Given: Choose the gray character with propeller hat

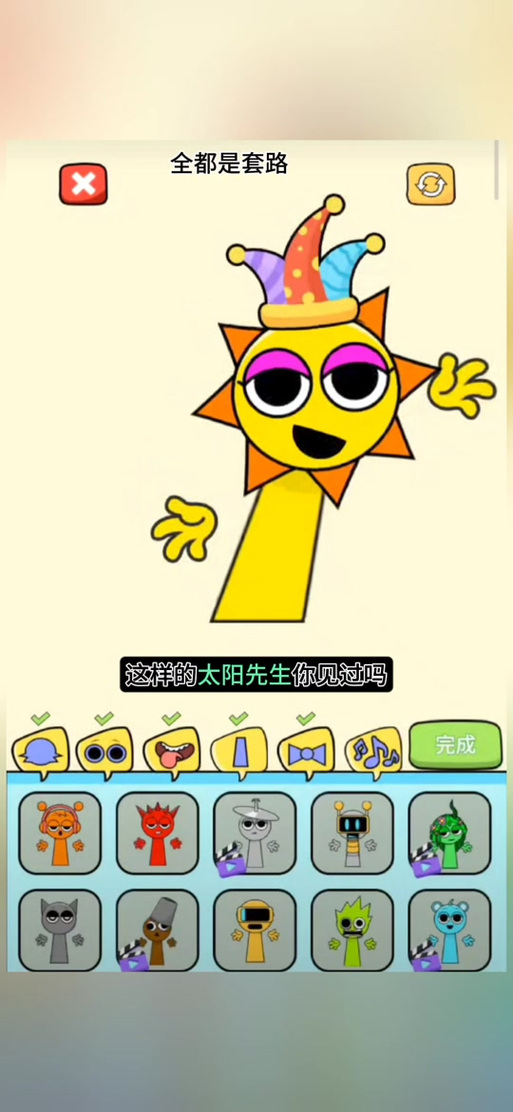Looking at the screenshot, I should click(x=255, y=833).
